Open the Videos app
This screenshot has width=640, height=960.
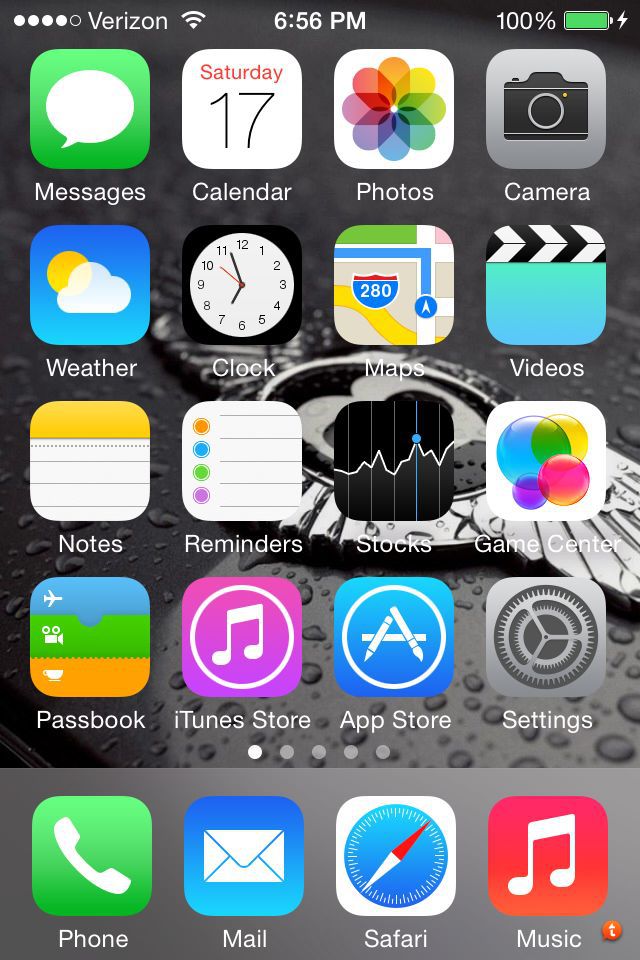click(546, 285)
